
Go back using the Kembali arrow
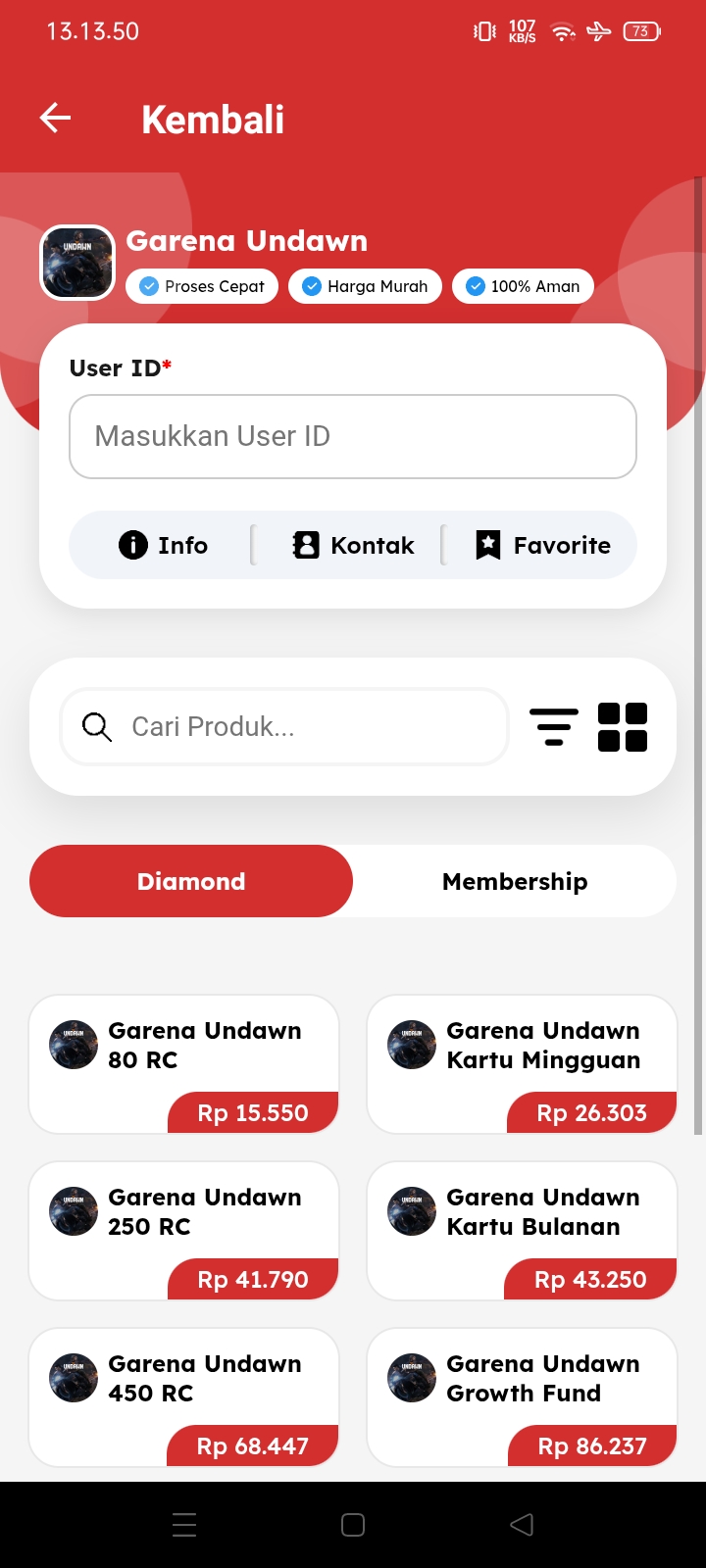[56, 119]
